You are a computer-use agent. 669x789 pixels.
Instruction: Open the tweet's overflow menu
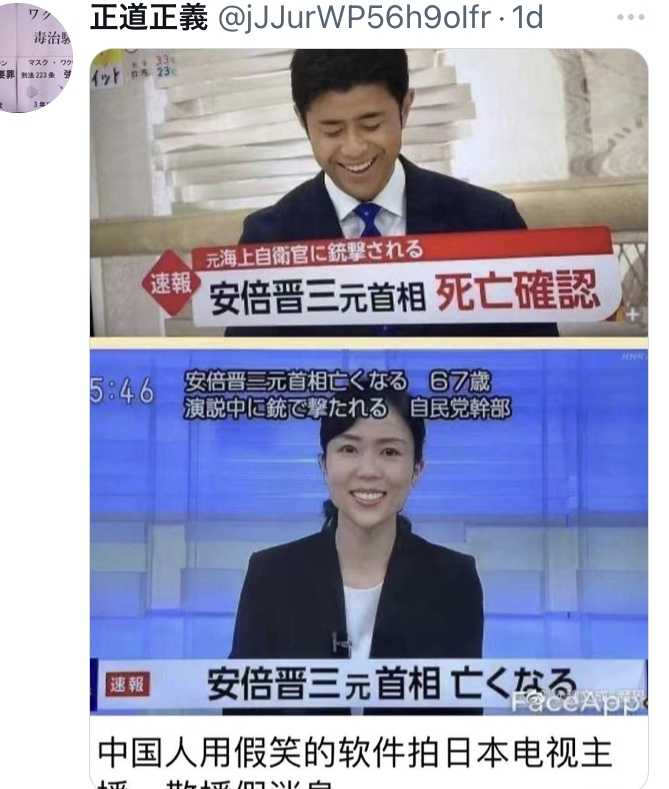click(631, 19)
